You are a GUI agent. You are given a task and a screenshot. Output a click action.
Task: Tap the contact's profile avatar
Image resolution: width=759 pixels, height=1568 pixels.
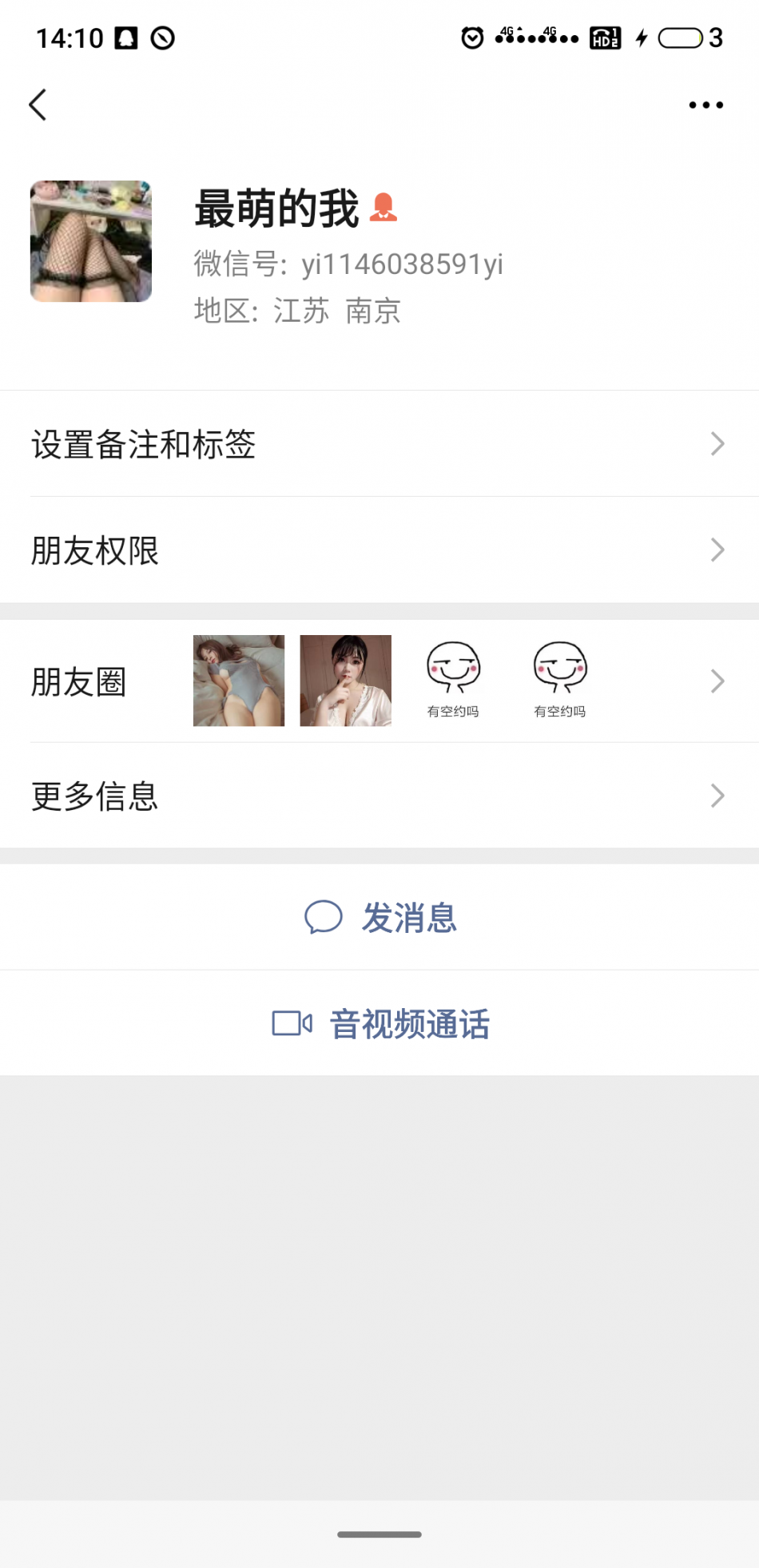click(x=91, y=241)
